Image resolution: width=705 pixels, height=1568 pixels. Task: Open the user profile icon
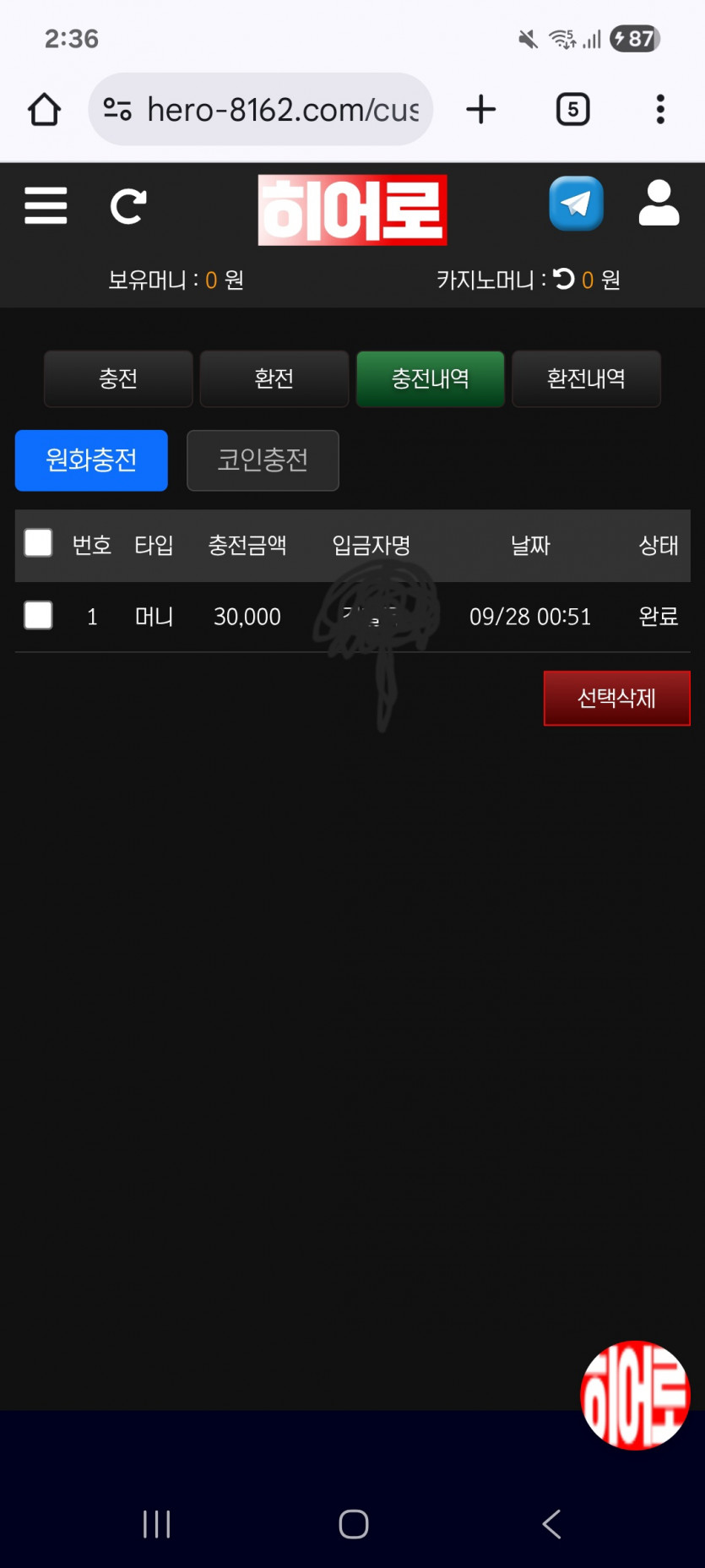click(x=659, y=204)
